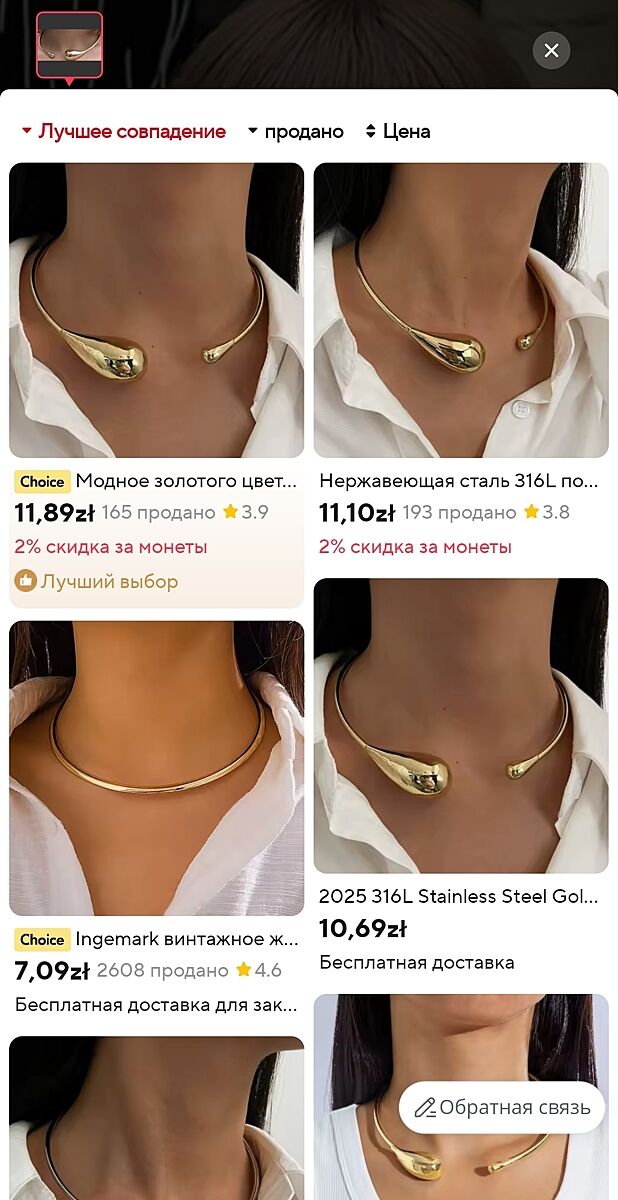Viewport: 618px width, 1200px height.
Task: Select the searched image thumbnail at top
Action: coord(69,45)
